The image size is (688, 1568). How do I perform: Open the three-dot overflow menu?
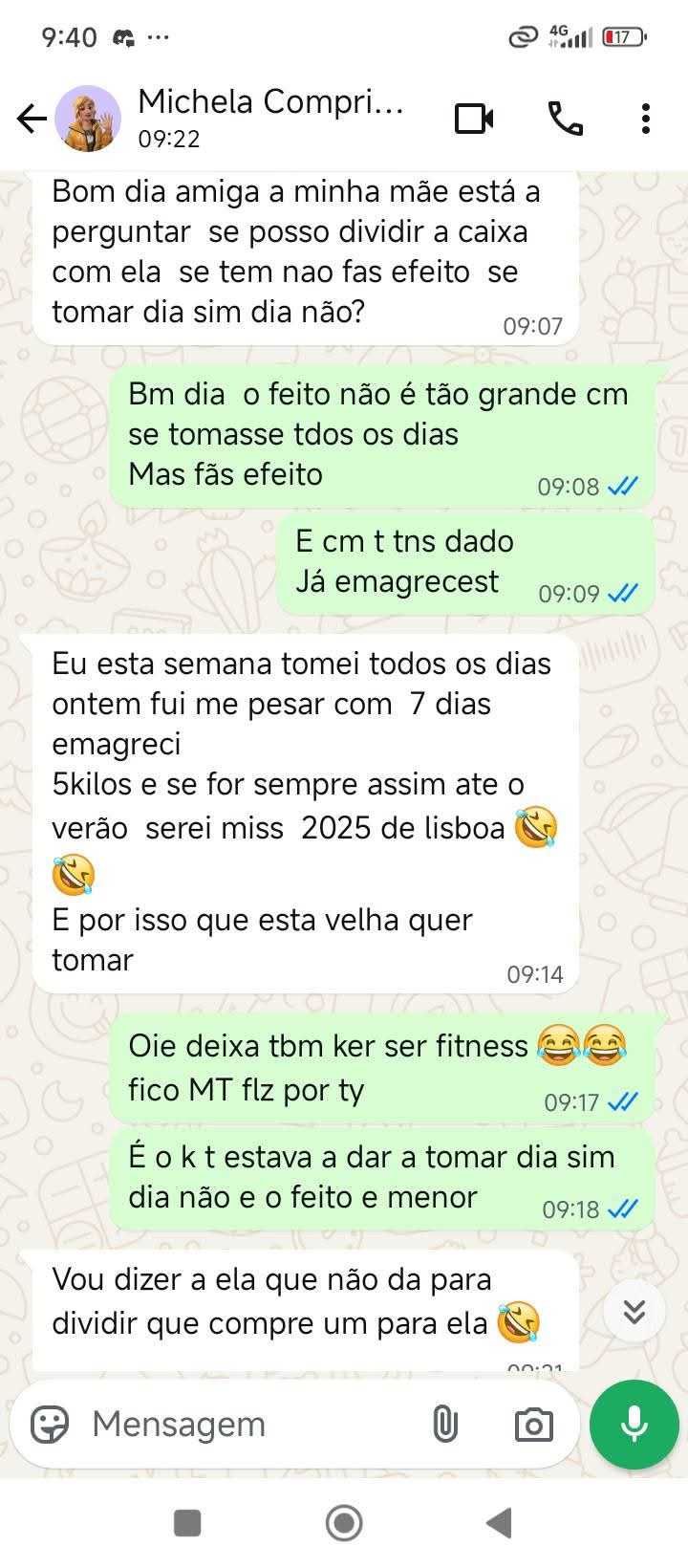tap(646, 119)
